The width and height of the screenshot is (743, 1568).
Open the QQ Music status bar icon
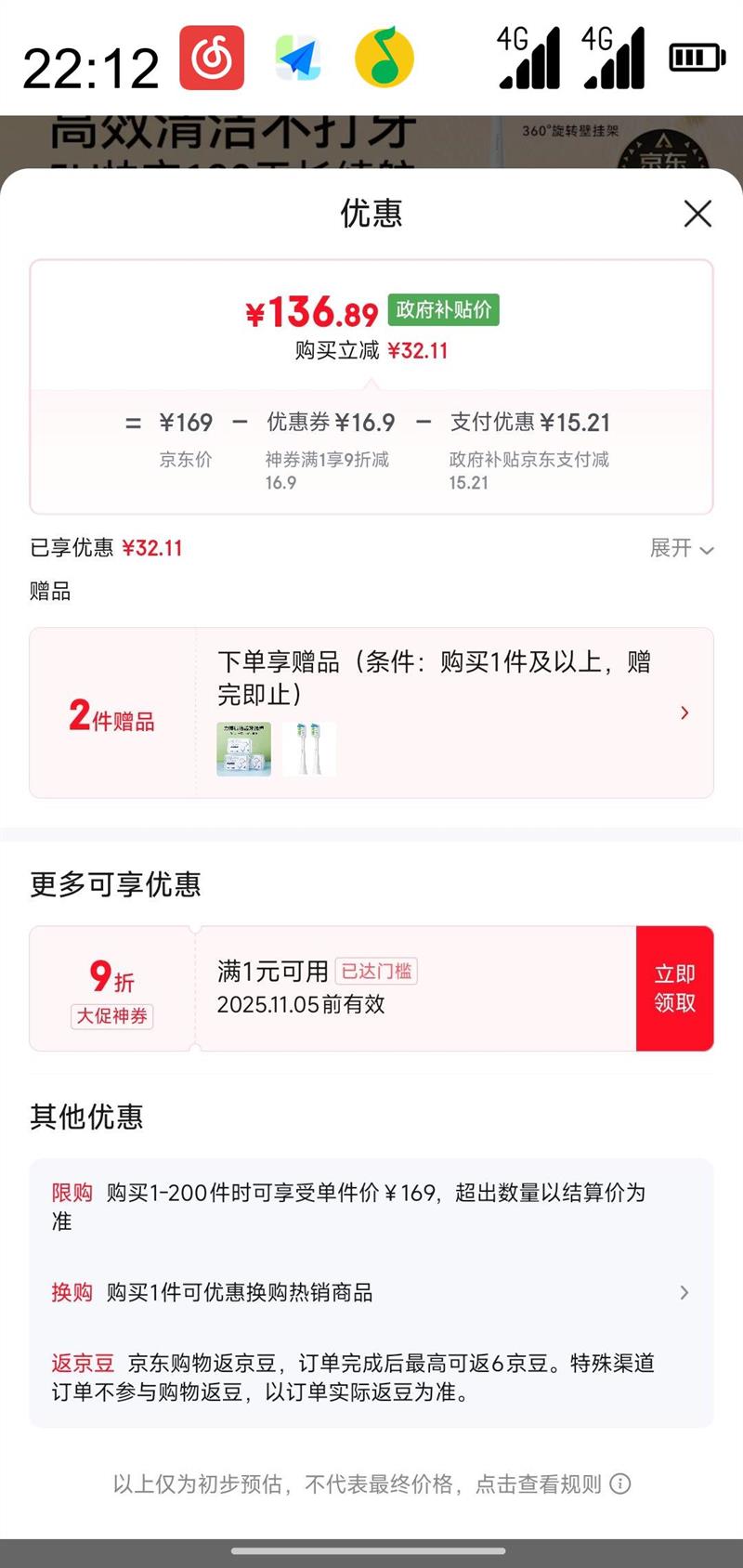click(x=385, y=58)
